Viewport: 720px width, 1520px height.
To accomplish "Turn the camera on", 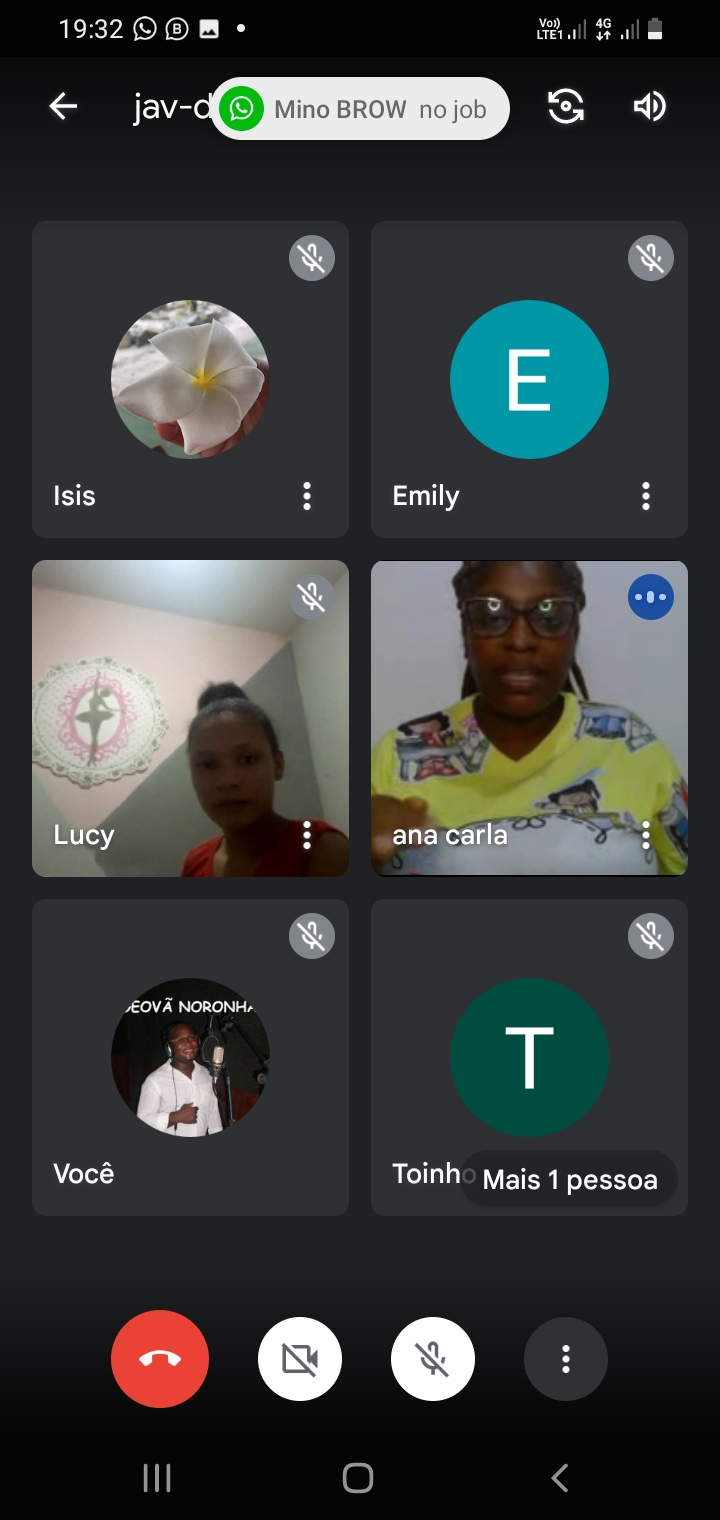I will (x=300, y=1359).
